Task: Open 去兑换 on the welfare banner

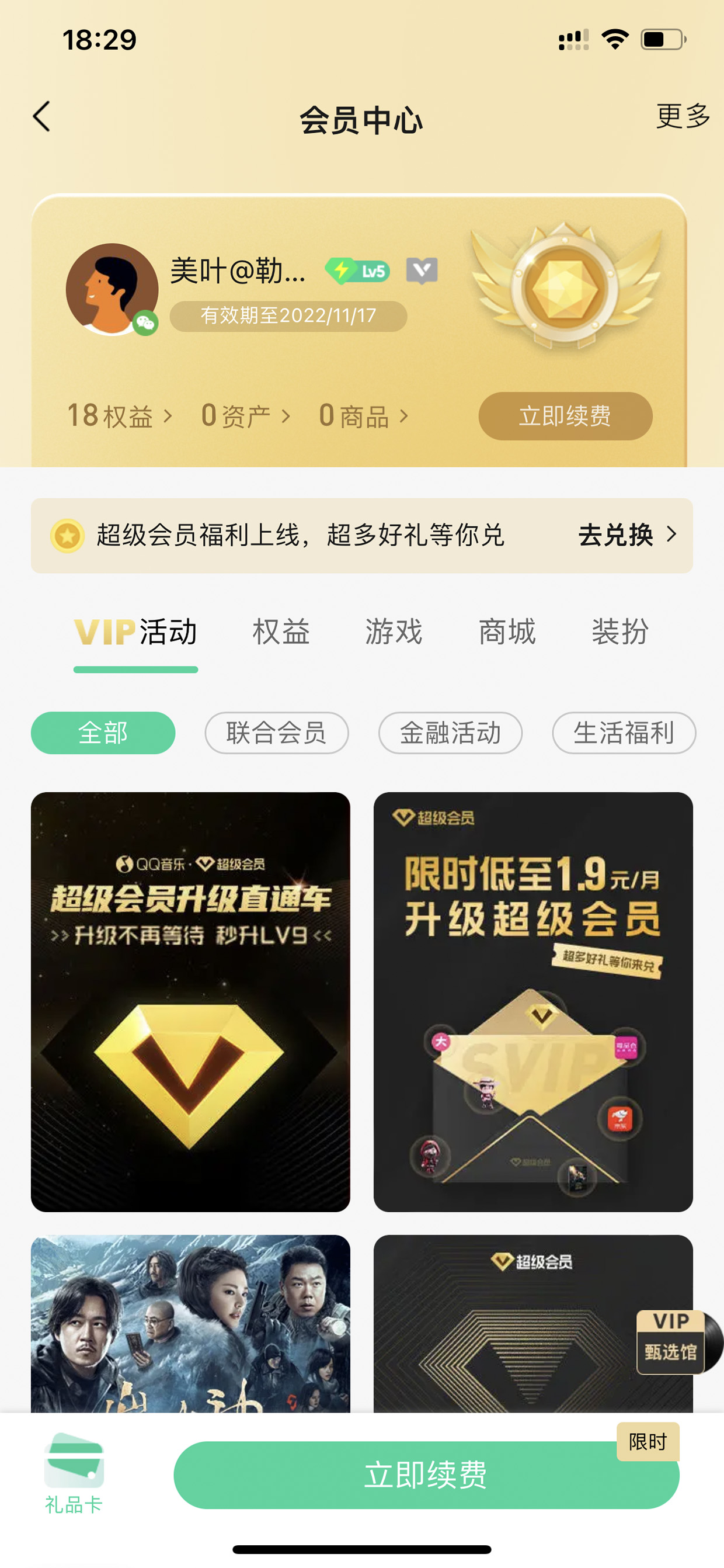Action: [x=627, y=535]
